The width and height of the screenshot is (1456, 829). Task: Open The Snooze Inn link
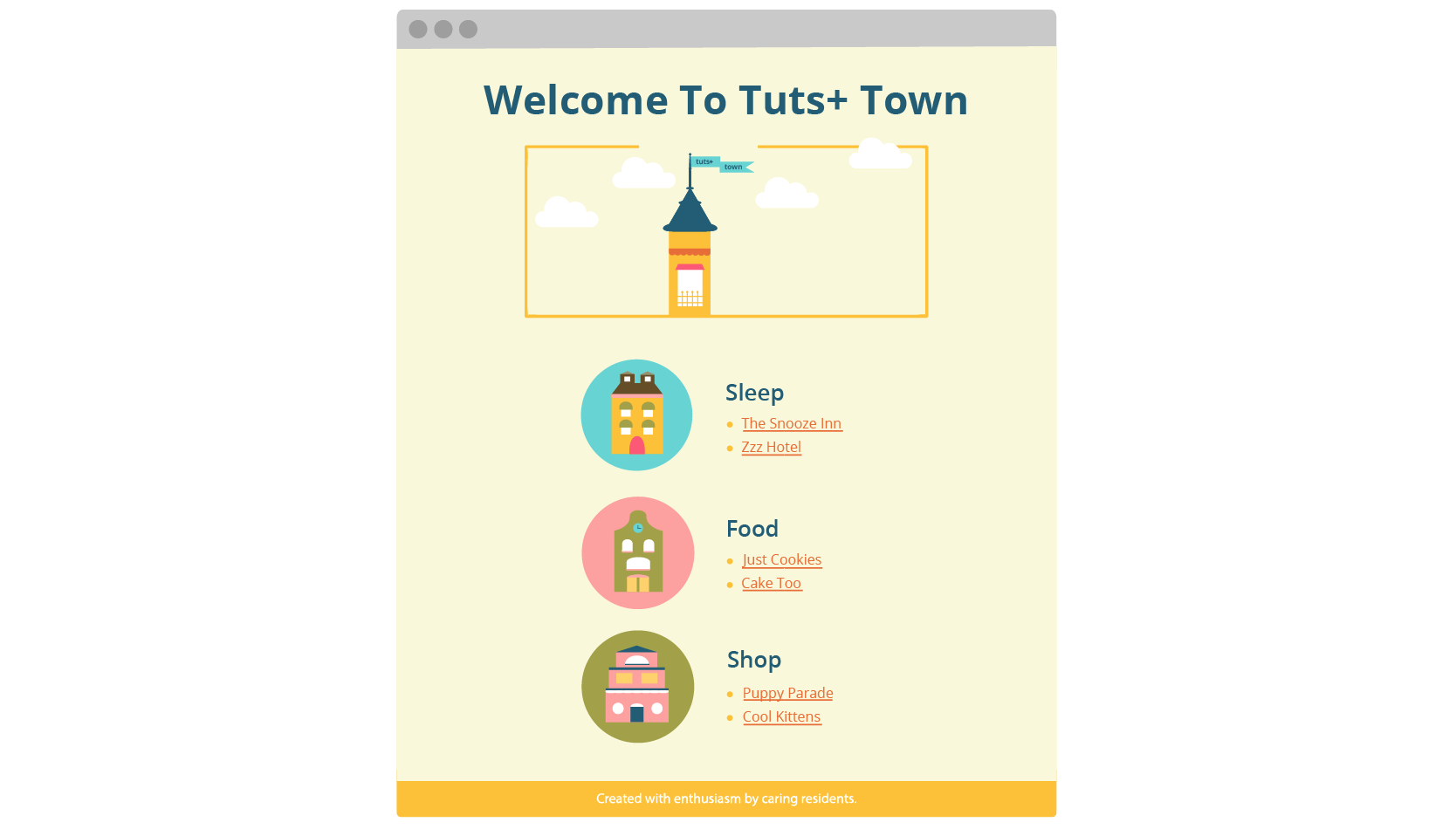click(x=791, y=423)
